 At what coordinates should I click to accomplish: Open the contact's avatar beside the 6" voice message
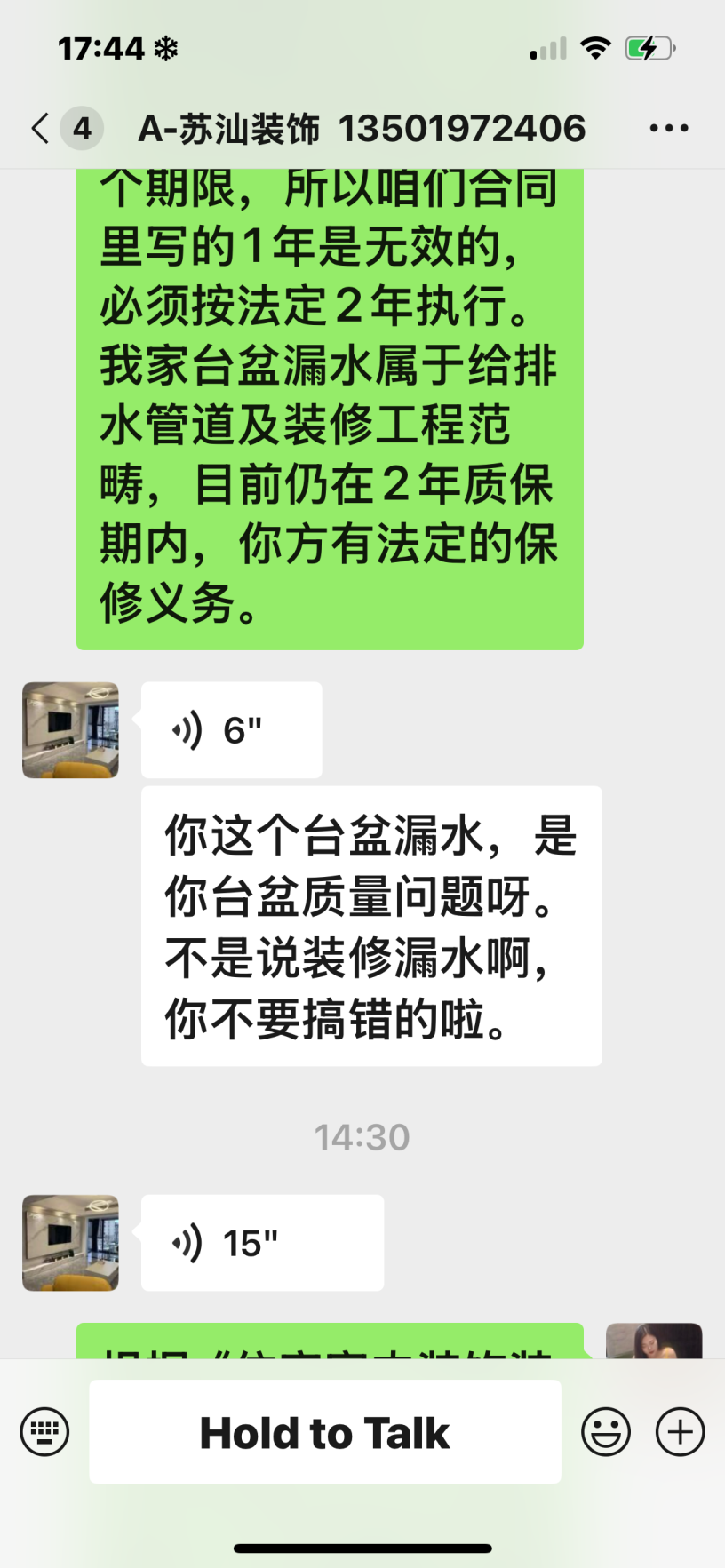70,730
